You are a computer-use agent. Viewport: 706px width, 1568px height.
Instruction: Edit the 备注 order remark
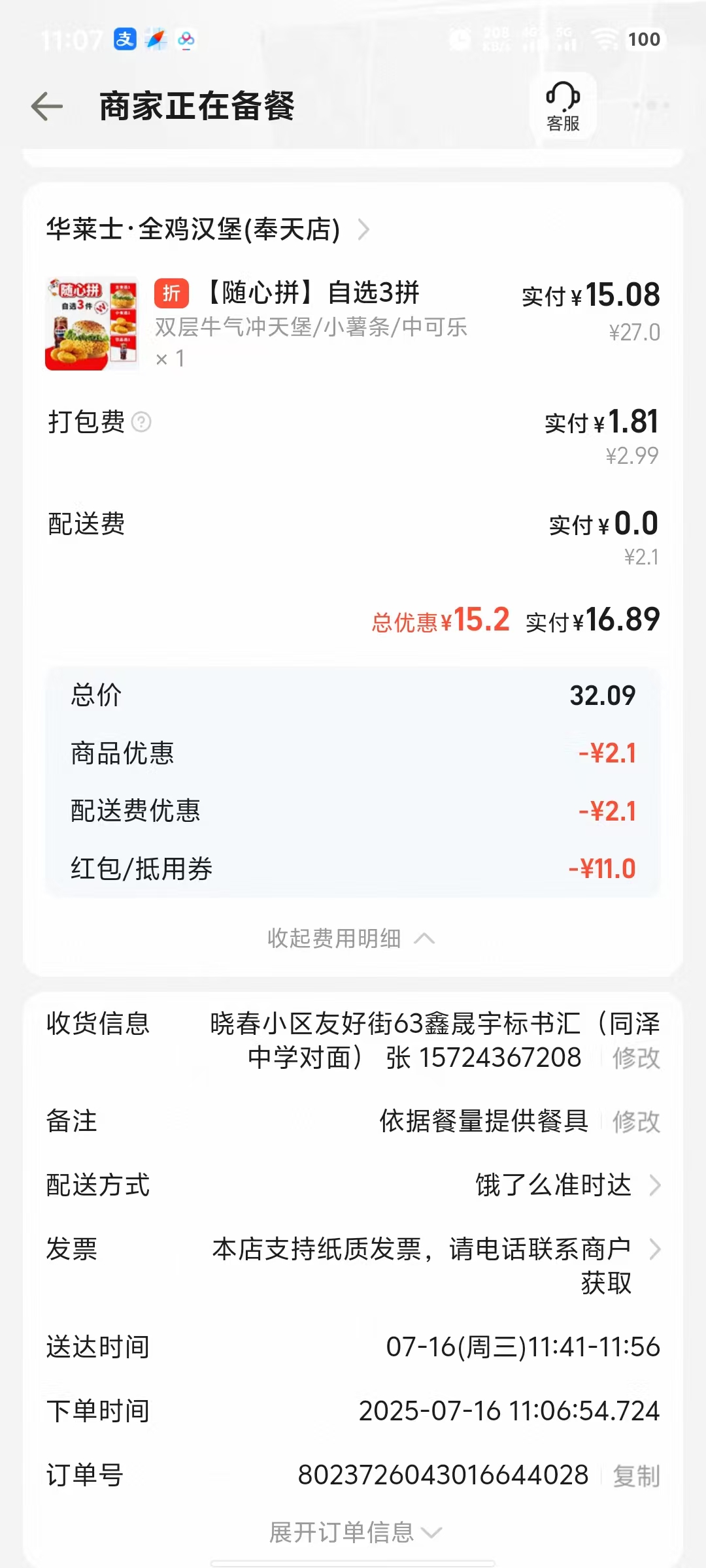tap(636, 1122)
